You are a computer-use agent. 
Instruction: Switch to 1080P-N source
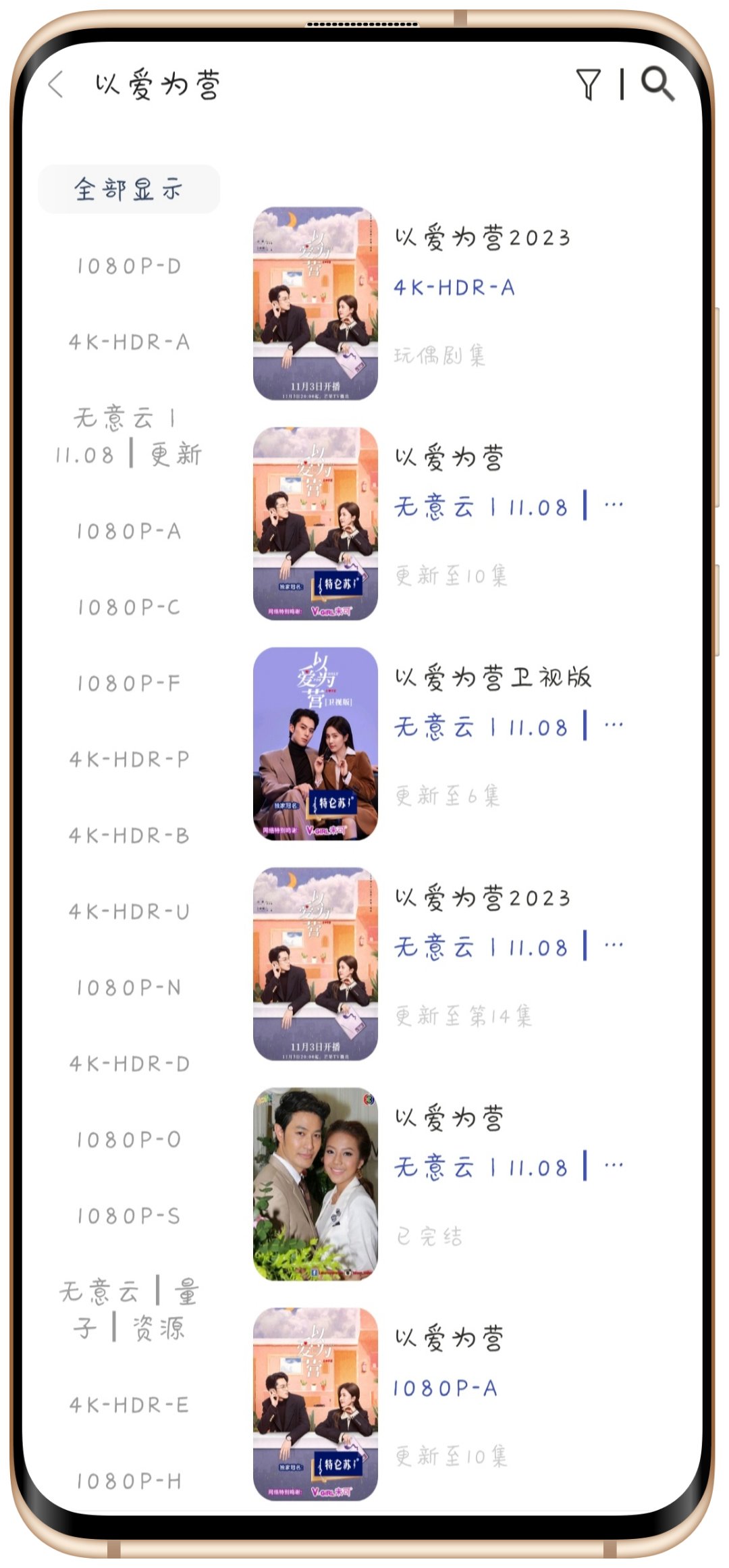(x=129, y=988)
